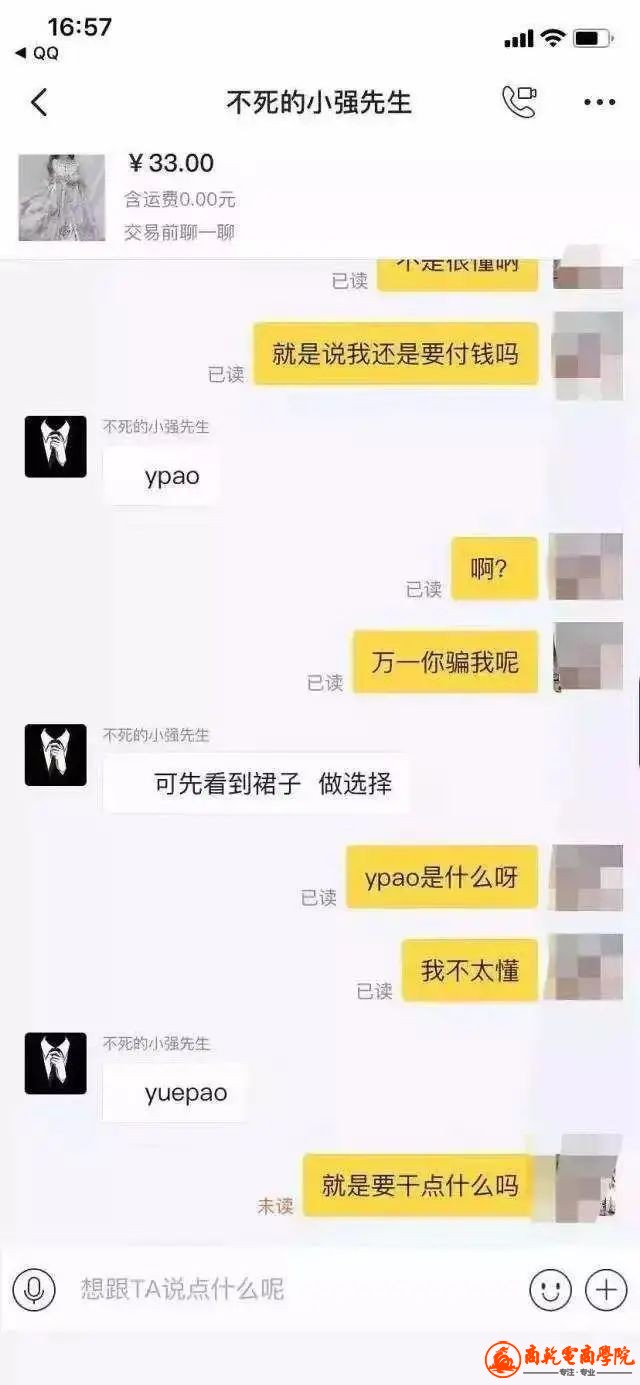Open the three-dot overflow menu

599,102
